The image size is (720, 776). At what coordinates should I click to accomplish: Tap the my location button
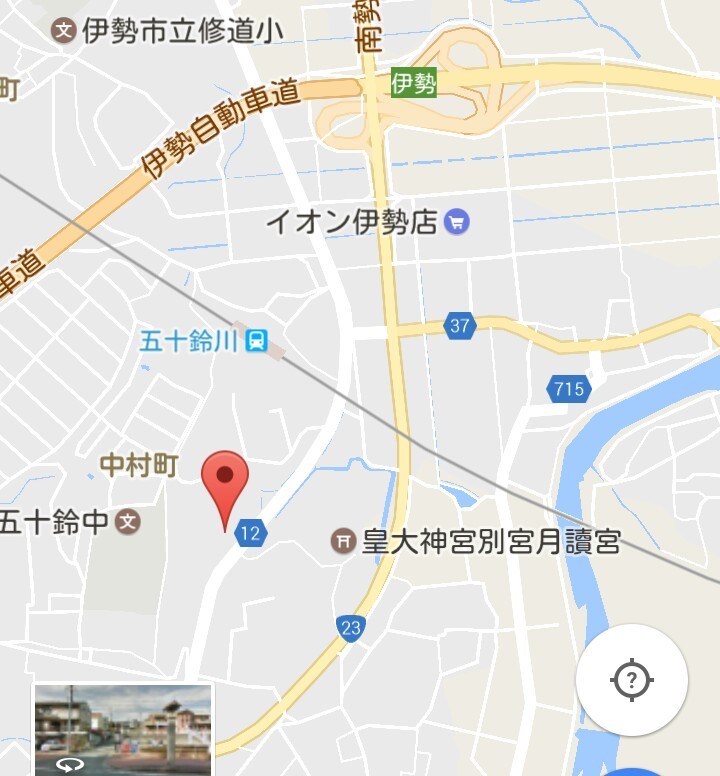[x=631, y=680]
